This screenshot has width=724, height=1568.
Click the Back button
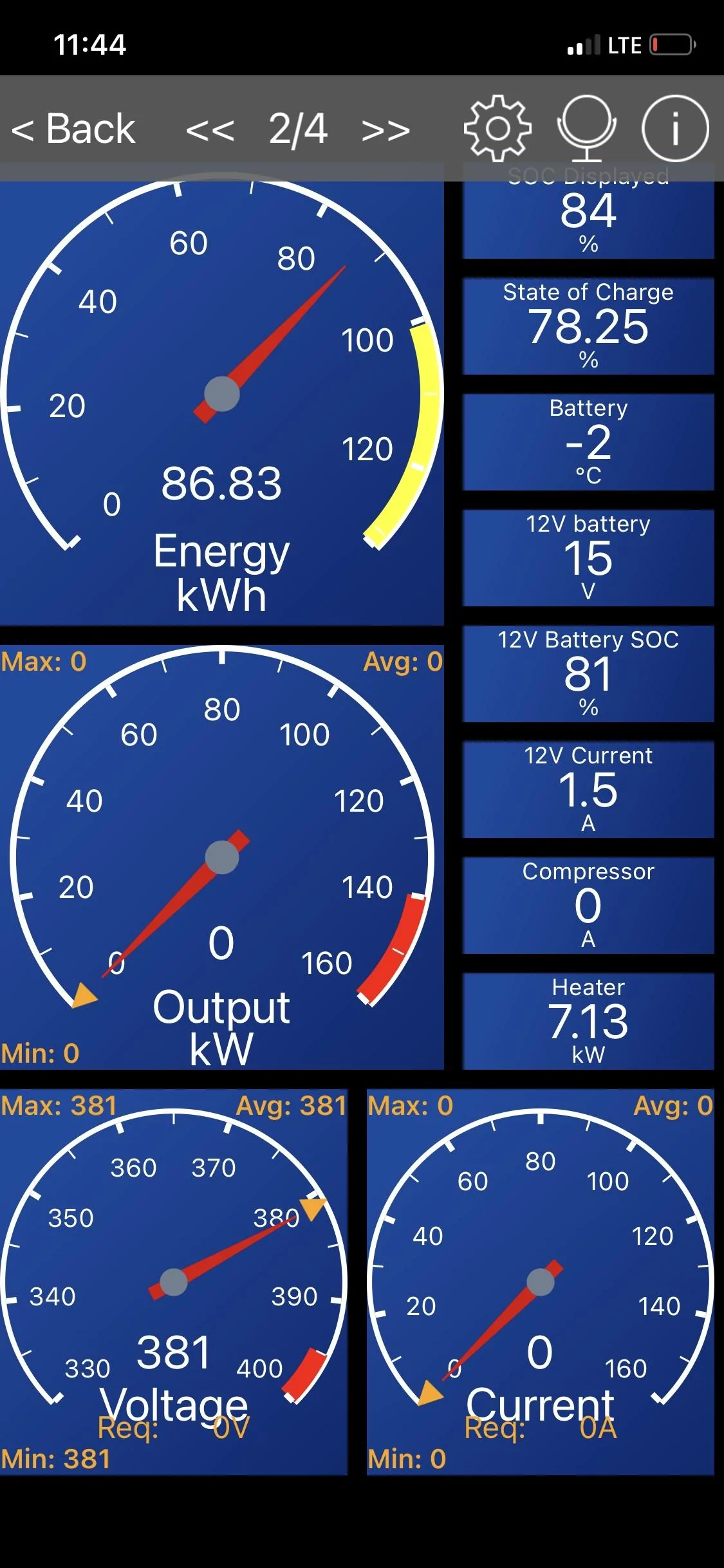73,128
